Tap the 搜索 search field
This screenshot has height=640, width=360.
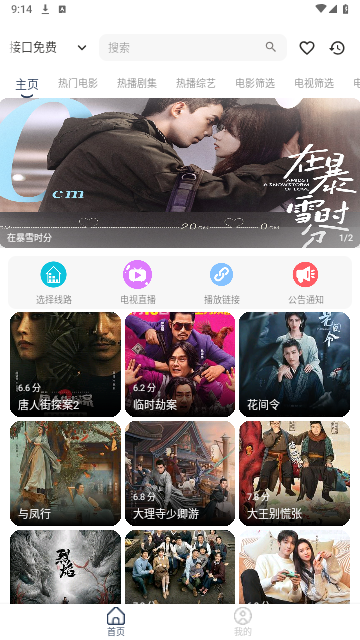pyautogui.click(x=193, y=47)
